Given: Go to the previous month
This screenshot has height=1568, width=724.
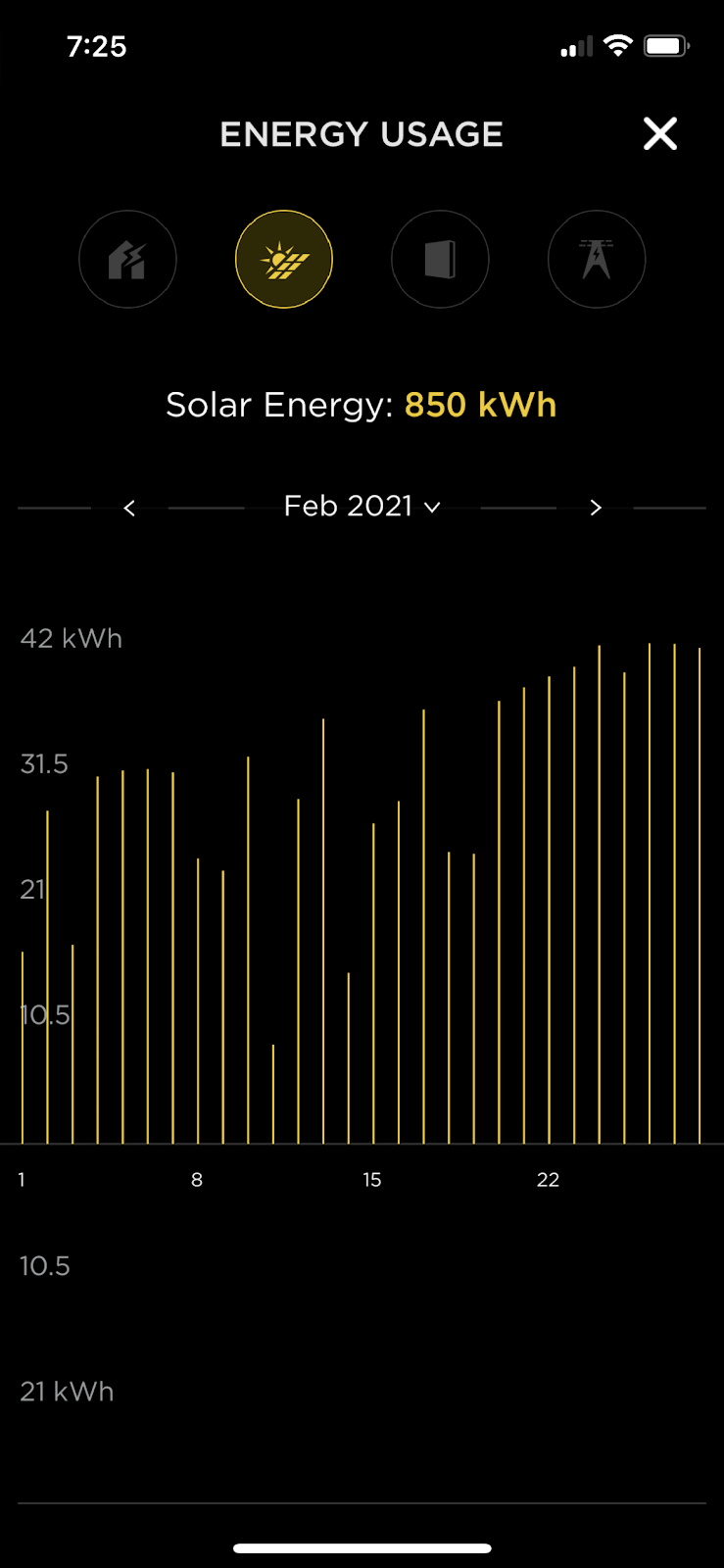Looking at the screenshot, I should [129, 508].
